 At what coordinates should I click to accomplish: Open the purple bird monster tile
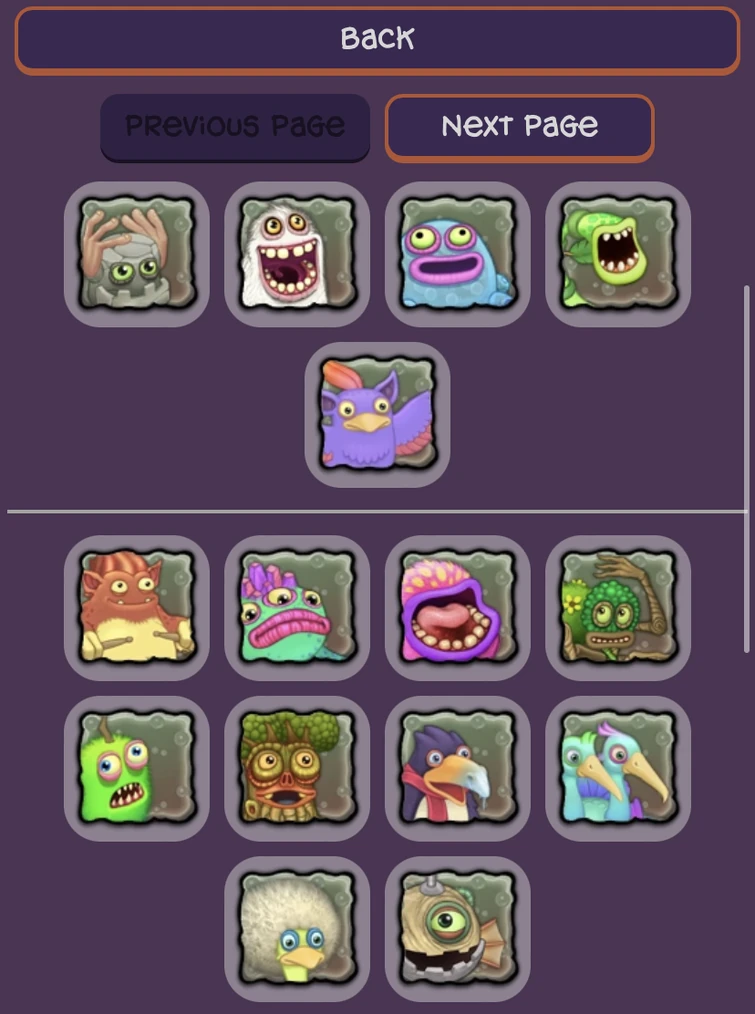(377, 415)
